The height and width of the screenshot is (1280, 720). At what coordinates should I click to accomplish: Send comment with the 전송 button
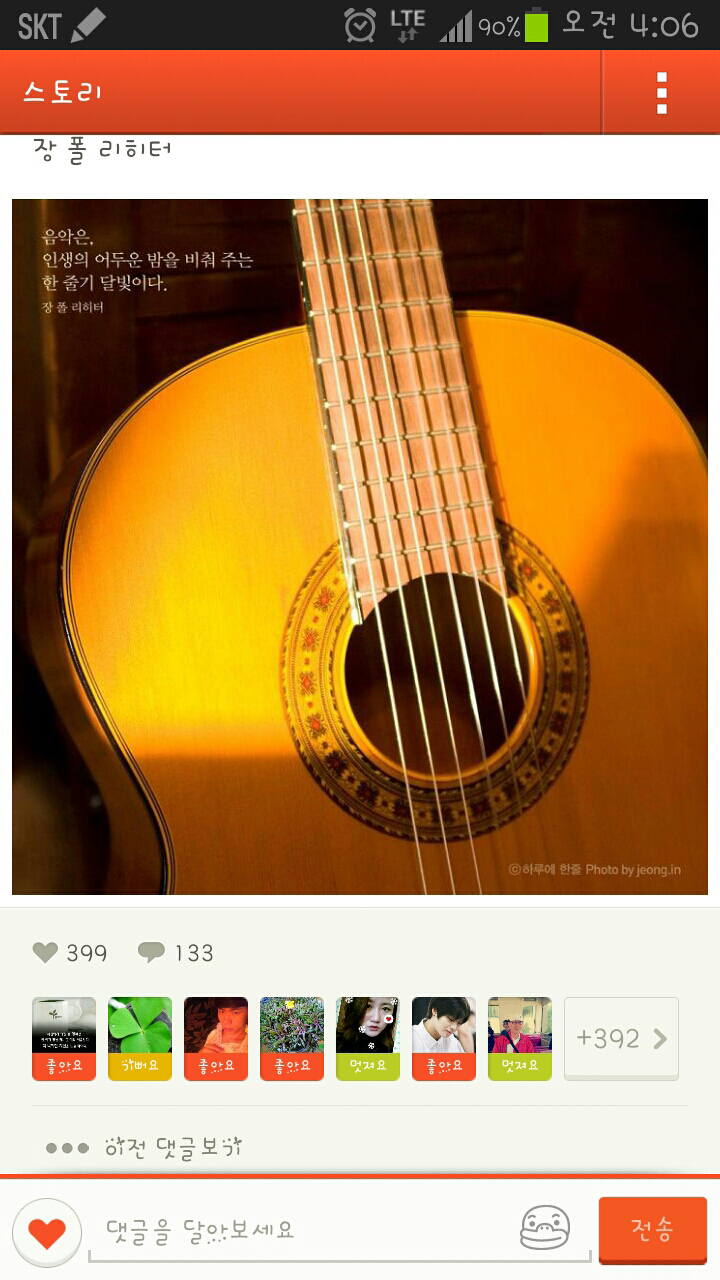[x=652, y=1230]
